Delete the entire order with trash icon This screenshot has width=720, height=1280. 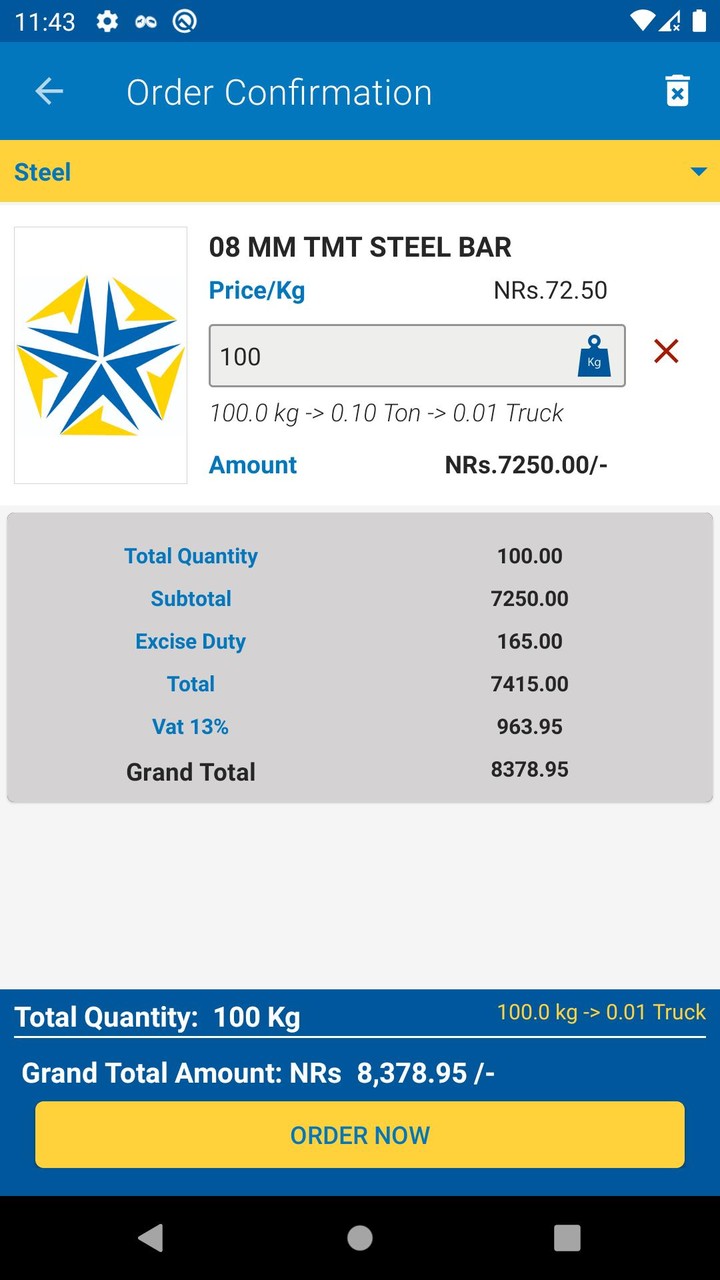click(x=677, y=91)
